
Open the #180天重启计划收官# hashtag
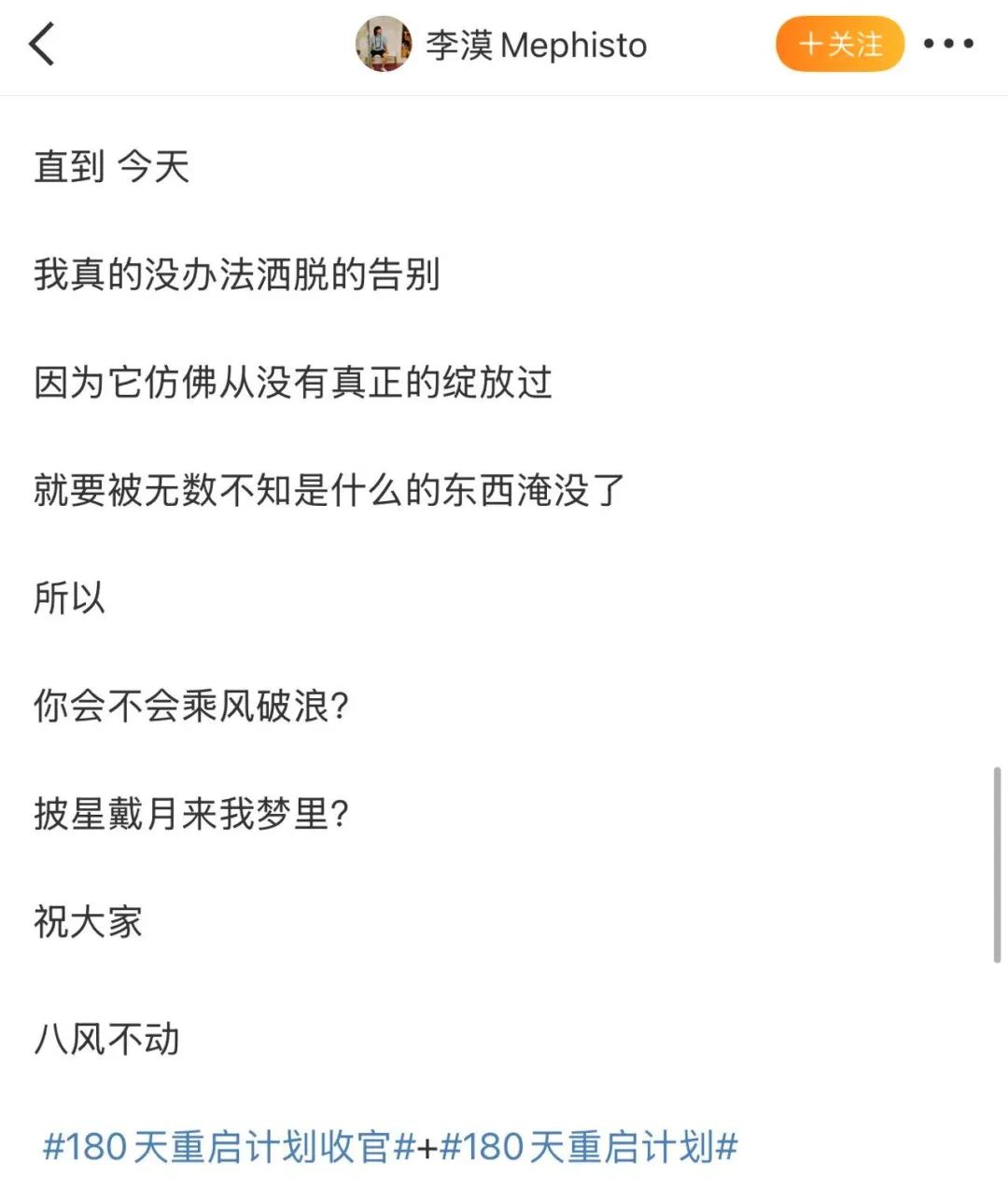tap(229, 1147)
